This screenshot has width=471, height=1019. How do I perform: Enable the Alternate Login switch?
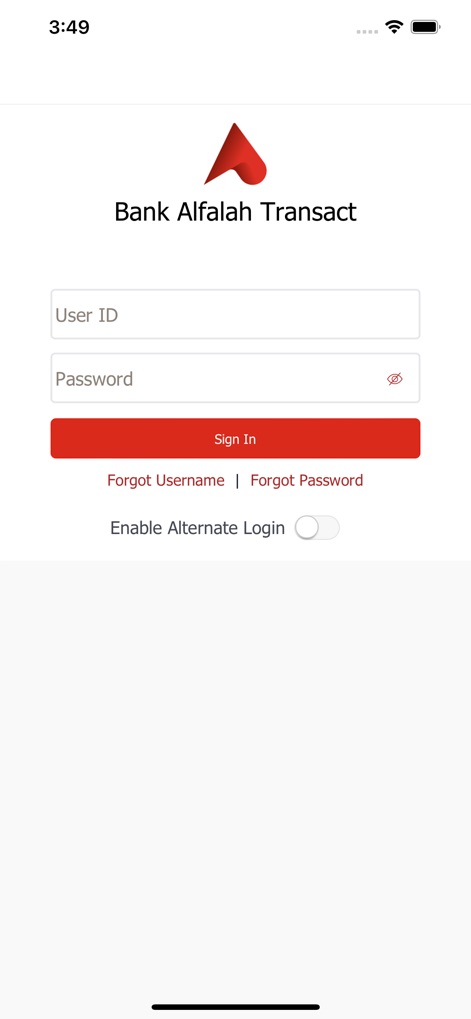point(317,528)
